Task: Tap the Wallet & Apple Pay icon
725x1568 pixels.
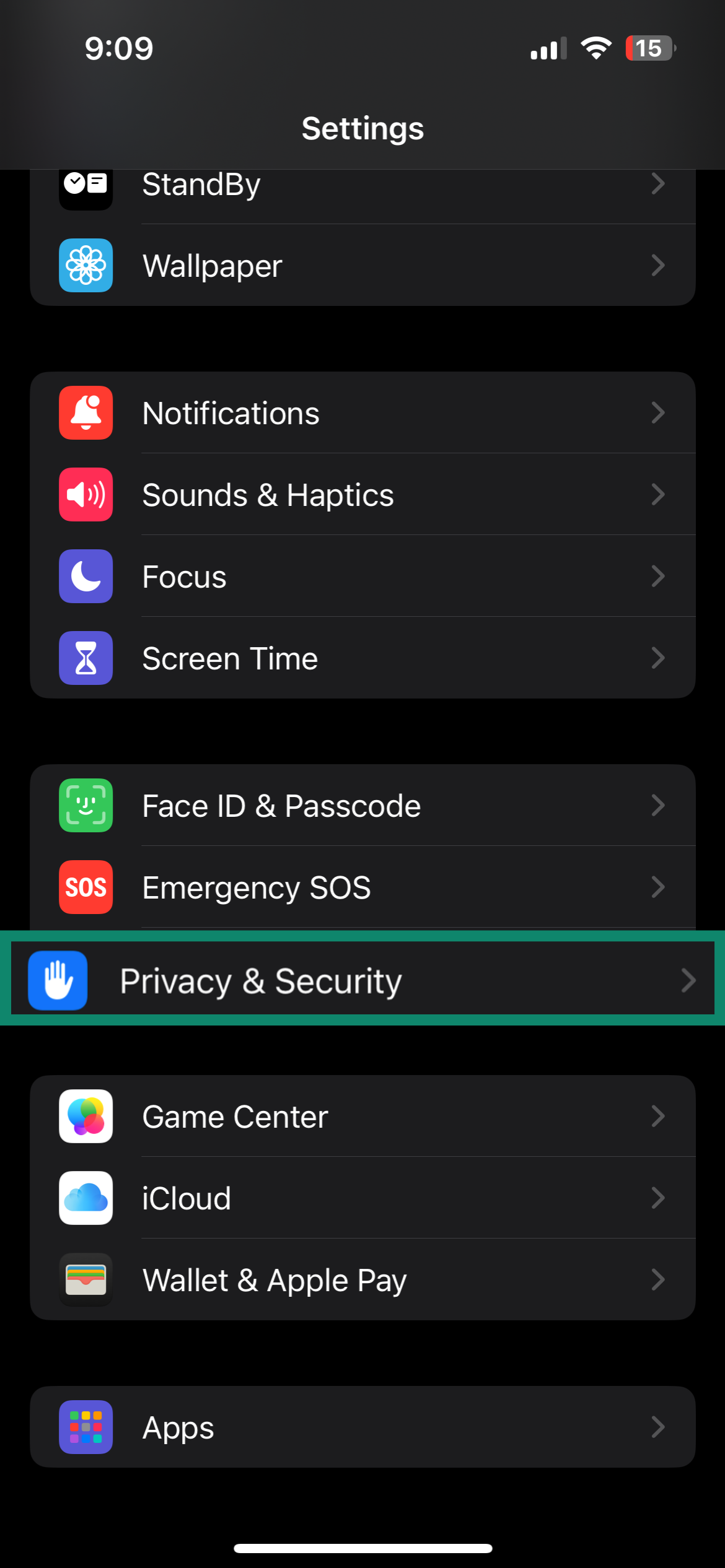Action: coord(86,1279)
